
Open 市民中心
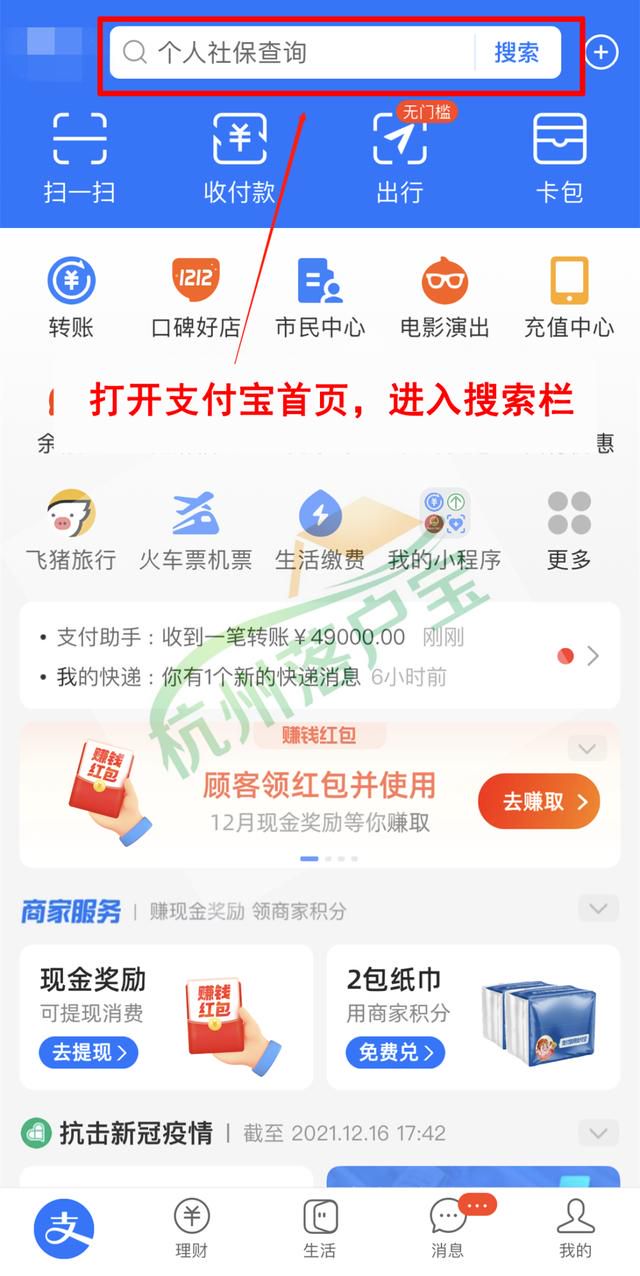click(x=320, y=297)
